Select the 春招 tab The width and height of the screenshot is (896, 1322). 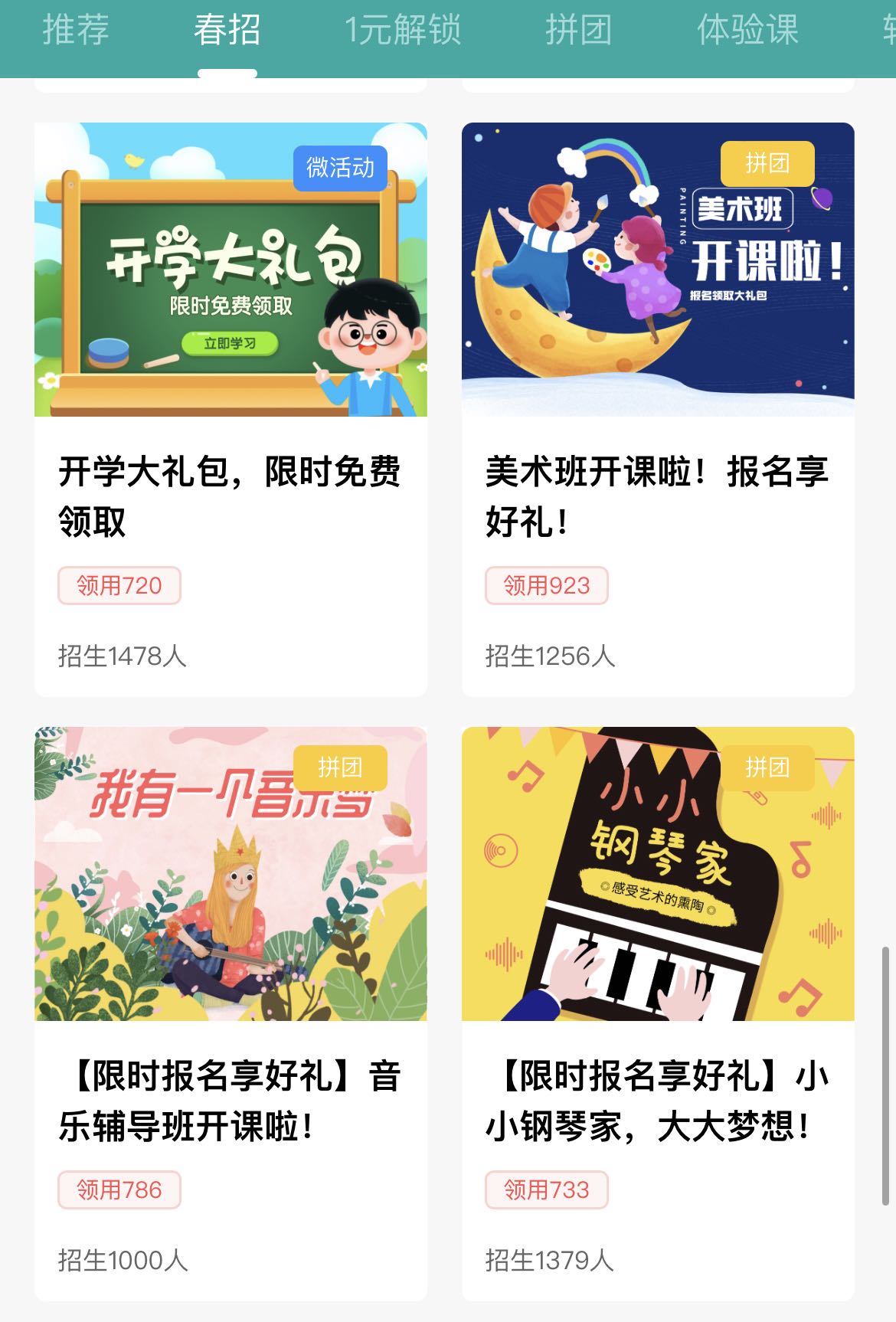pos(227,31)
